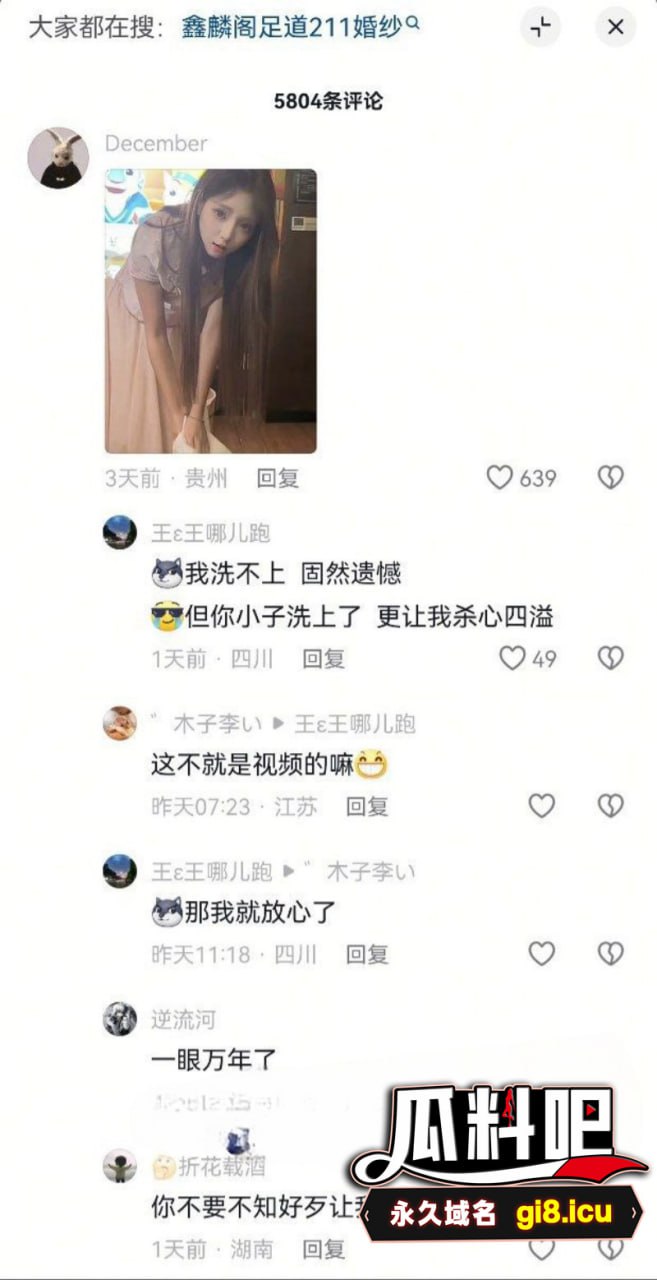Open 逆流河's profile avatar
The image size is (657, 1280).
point(120,1019)
